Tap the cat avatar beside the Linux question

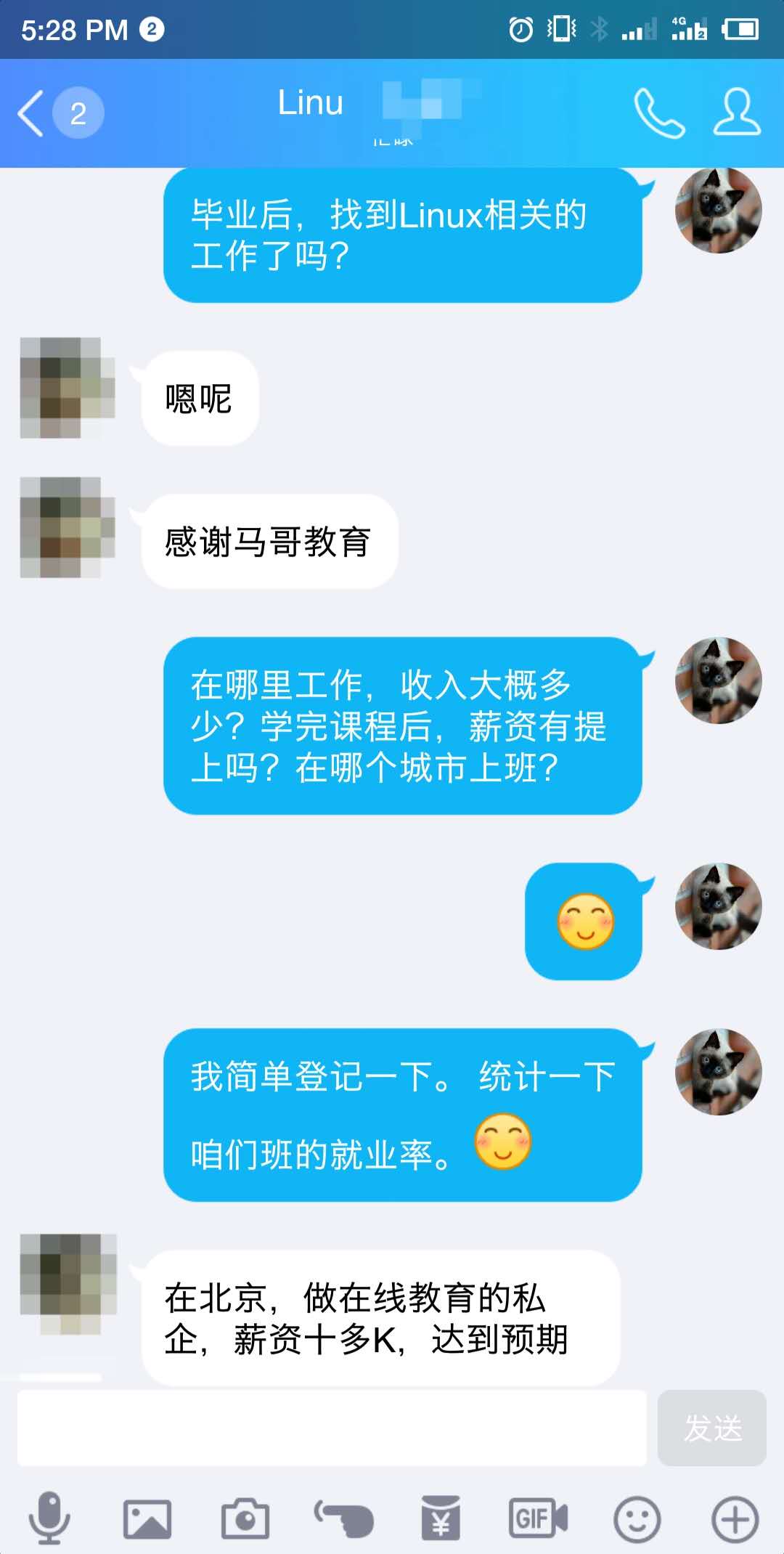718,211
